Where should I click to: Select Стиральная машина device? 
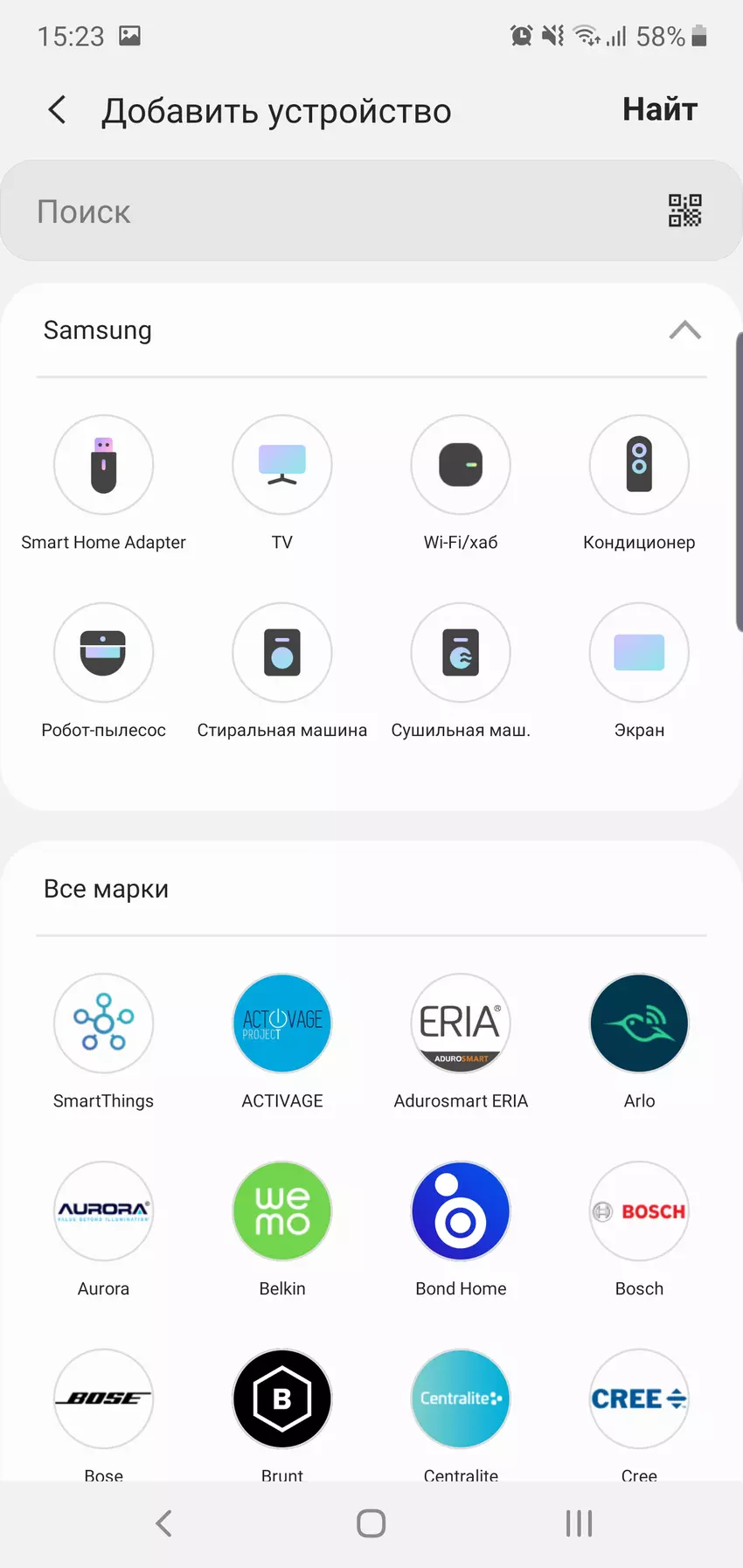pos(281,653)
